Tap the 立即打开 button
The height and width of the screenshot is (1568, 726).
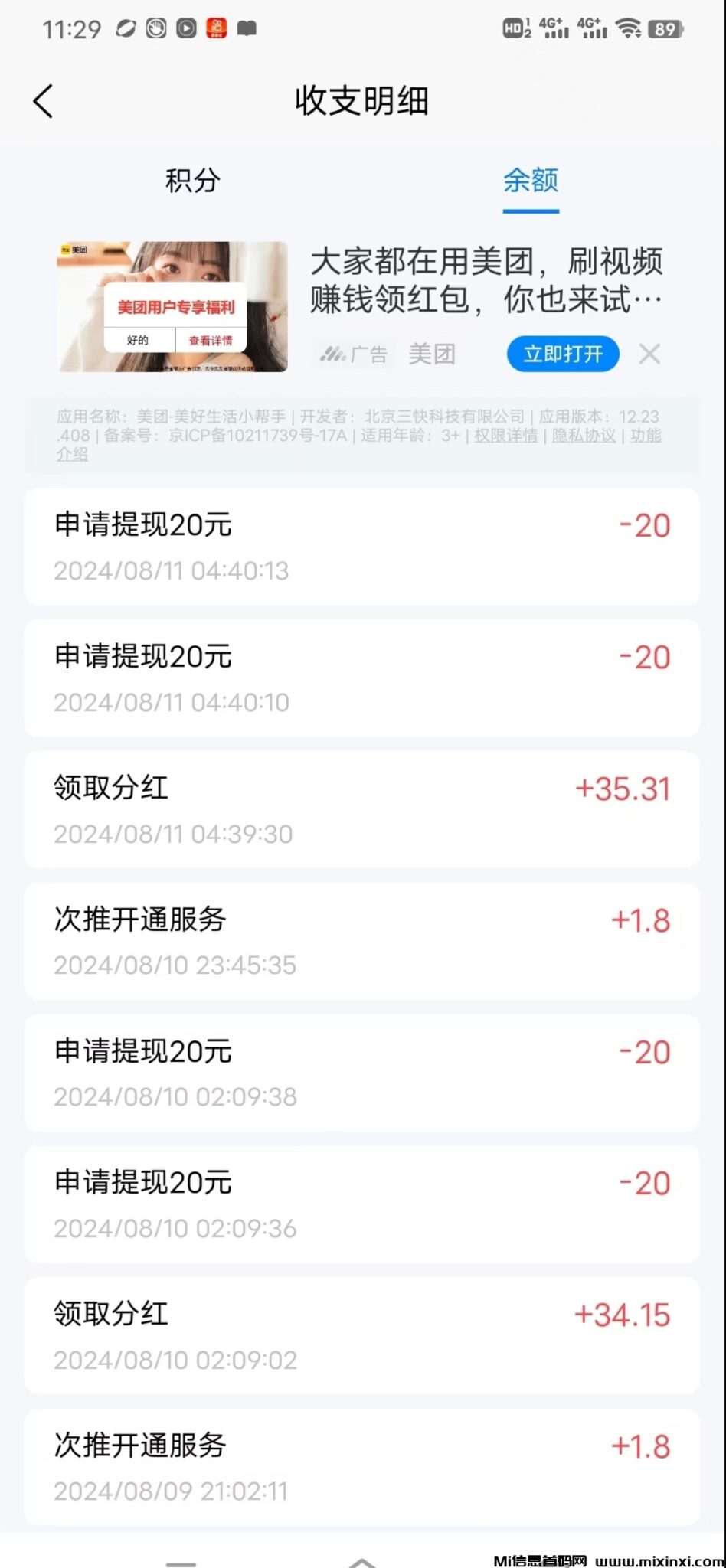(562, 354)
